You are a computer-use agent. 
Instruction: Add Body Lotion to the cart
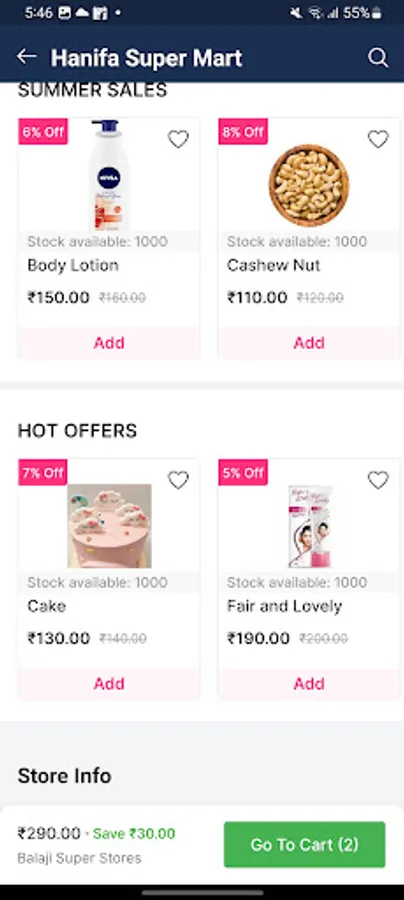click(x=109, y=343)
